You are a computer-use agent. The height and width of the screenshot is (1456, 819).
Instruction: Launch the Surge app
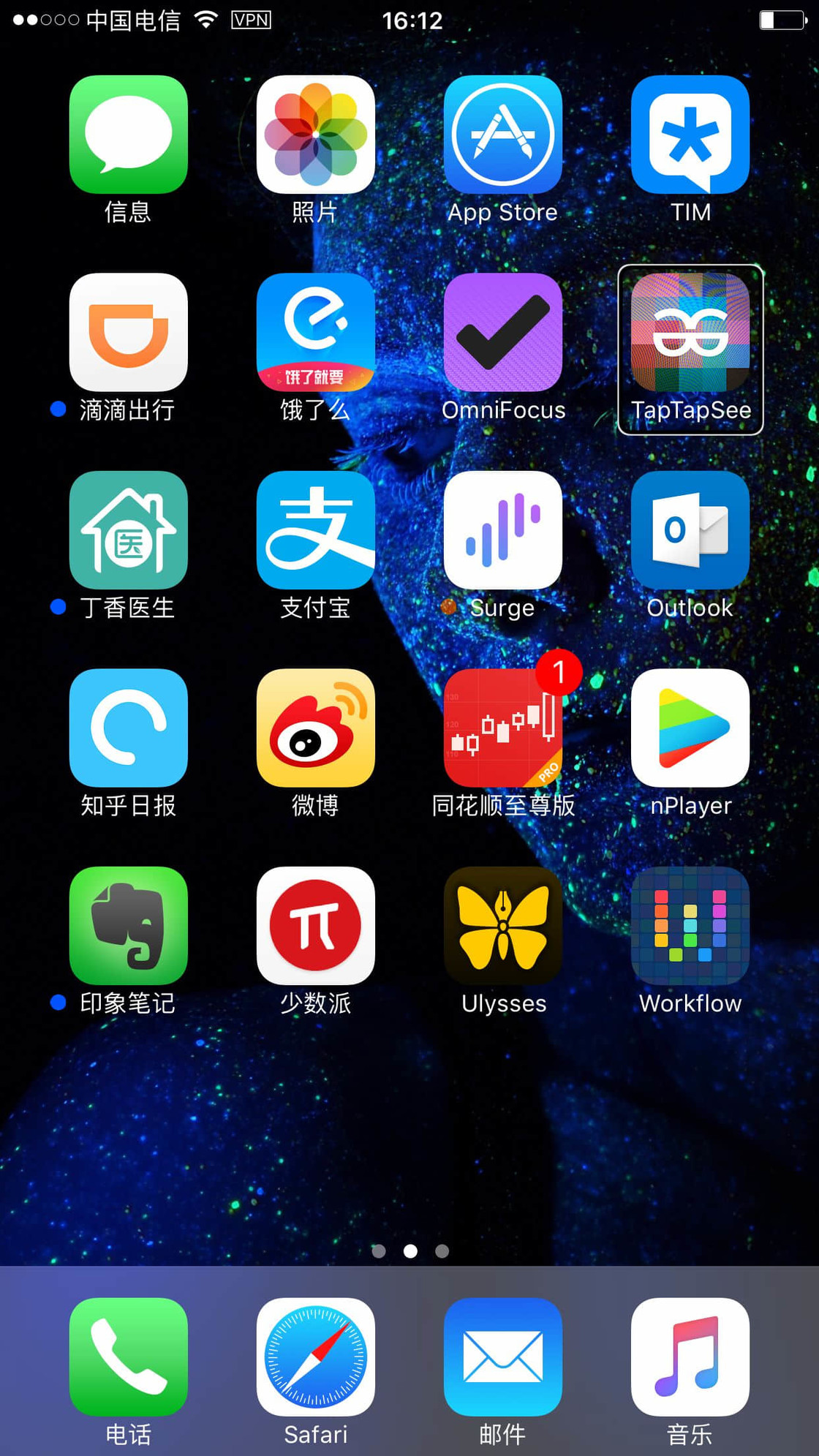click(x=502, y=530)
